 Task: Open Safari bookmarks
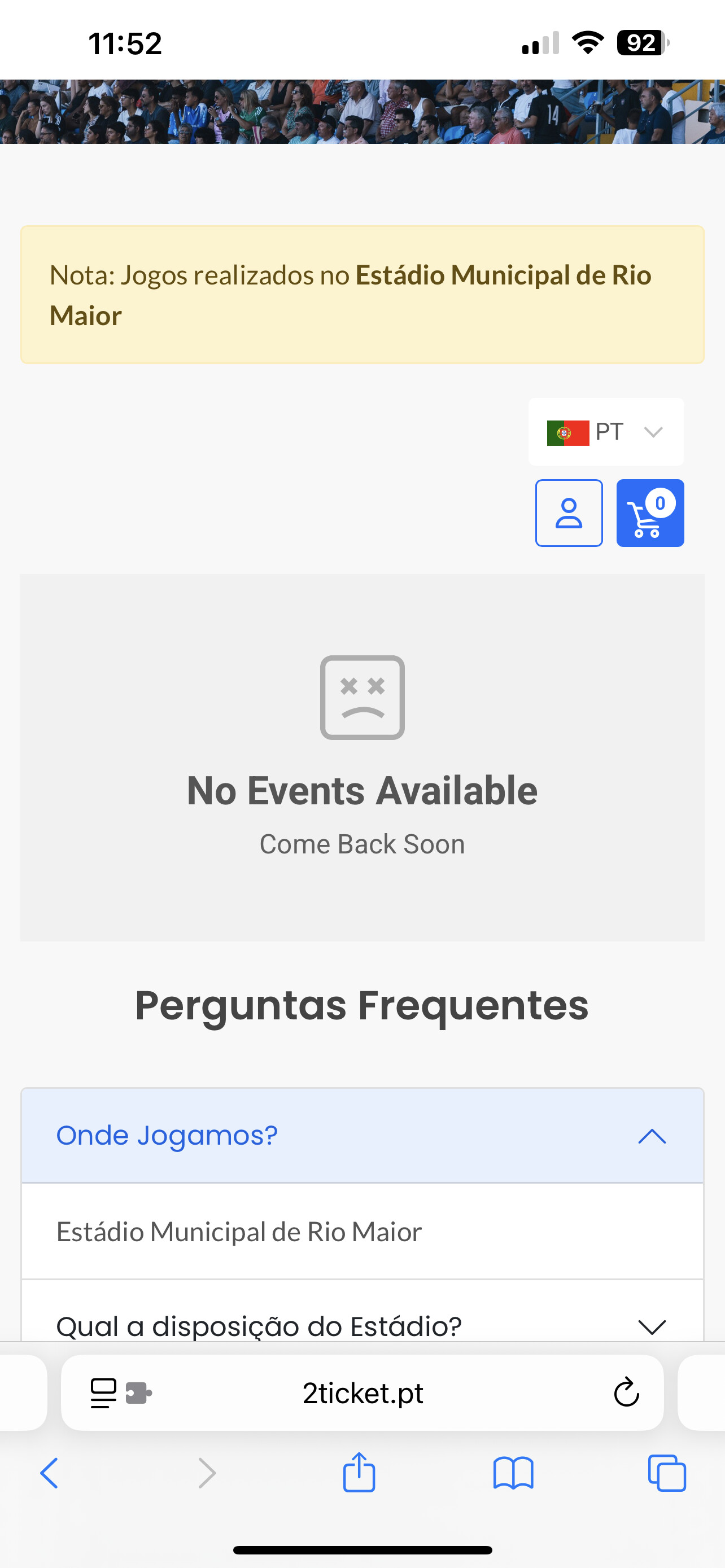coord(513,1474)
